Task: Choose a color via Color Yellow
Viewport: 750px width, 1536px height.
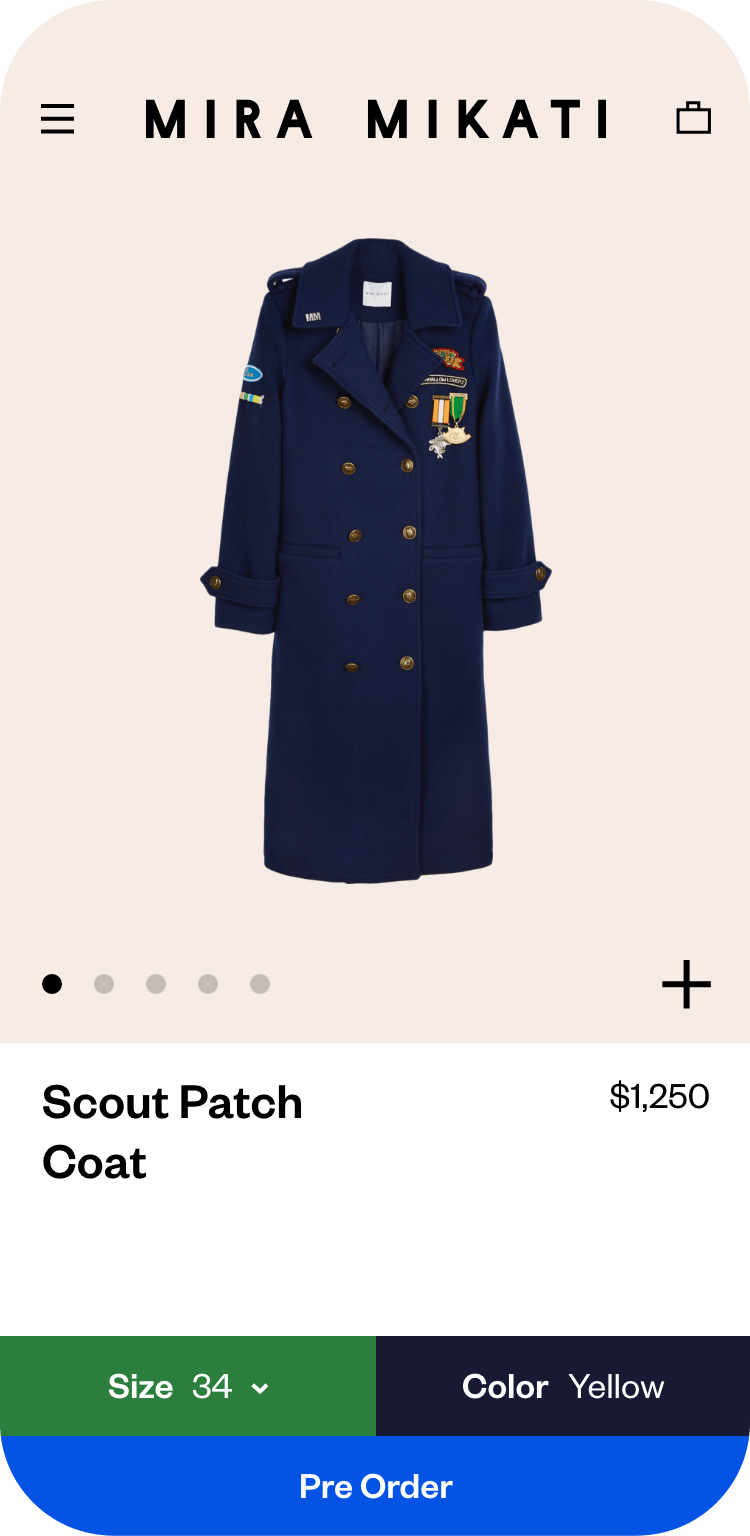Action: click(x=563, y=1386)
